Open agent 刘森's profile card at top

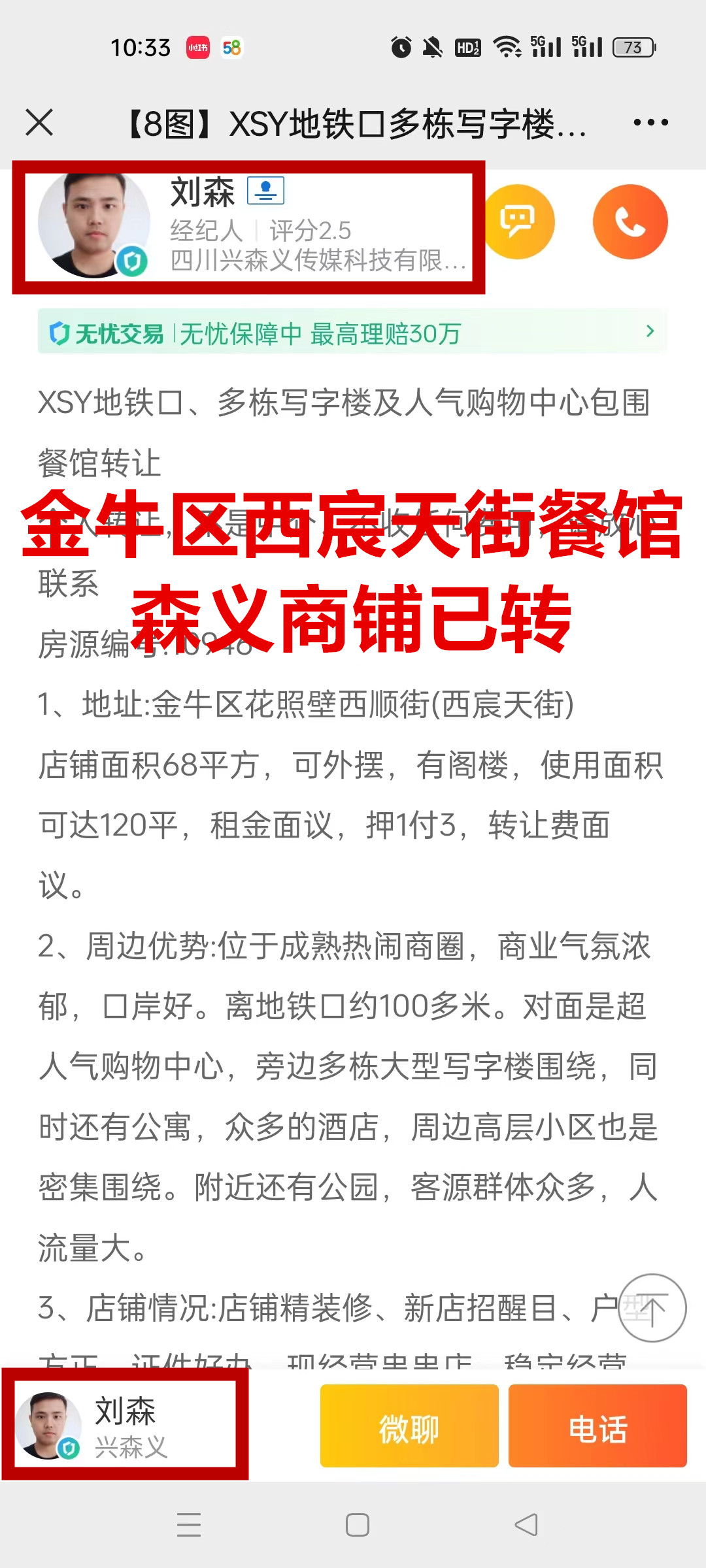tap(248, 226)
